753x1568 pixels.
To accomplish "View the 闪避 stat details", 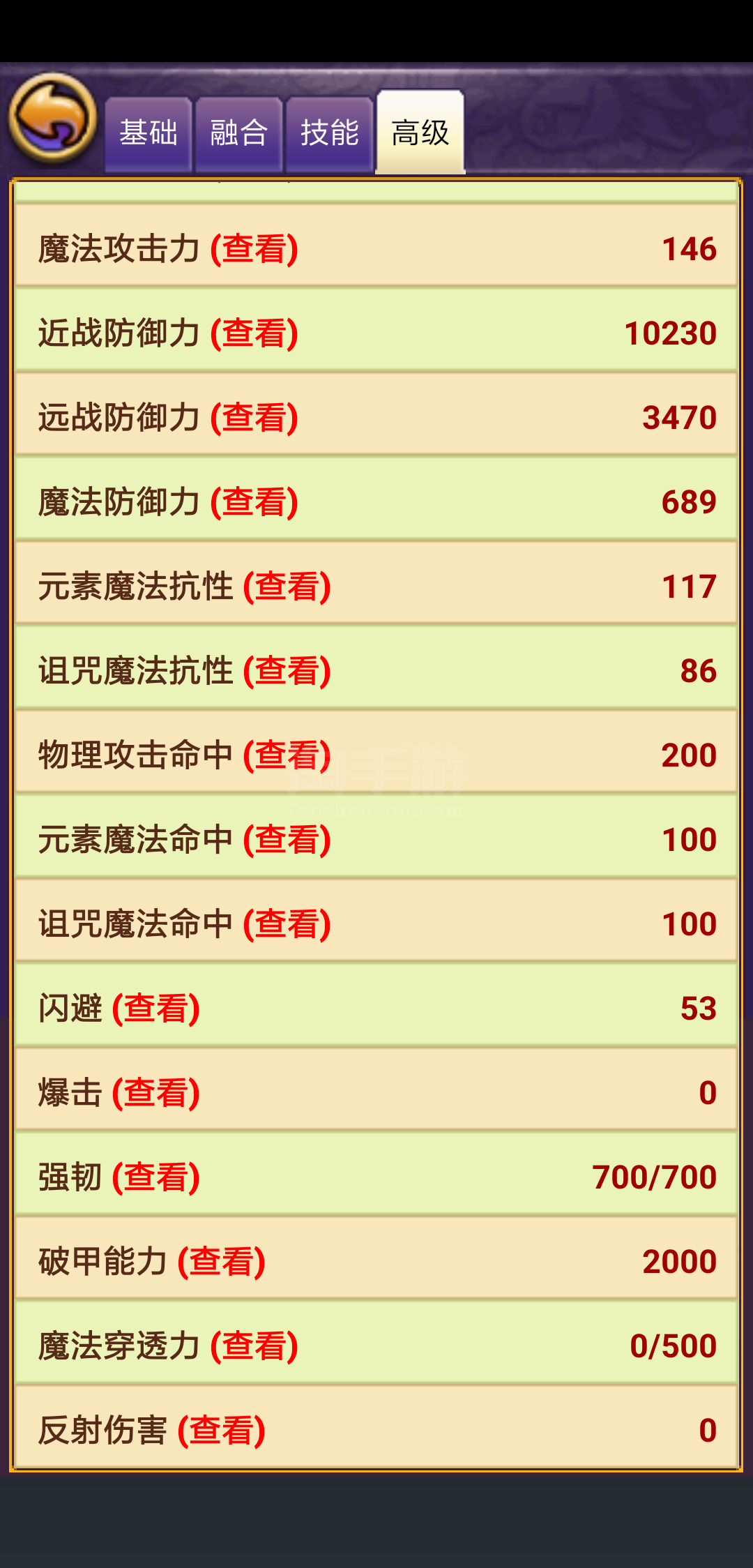I will coord(156,1009).
